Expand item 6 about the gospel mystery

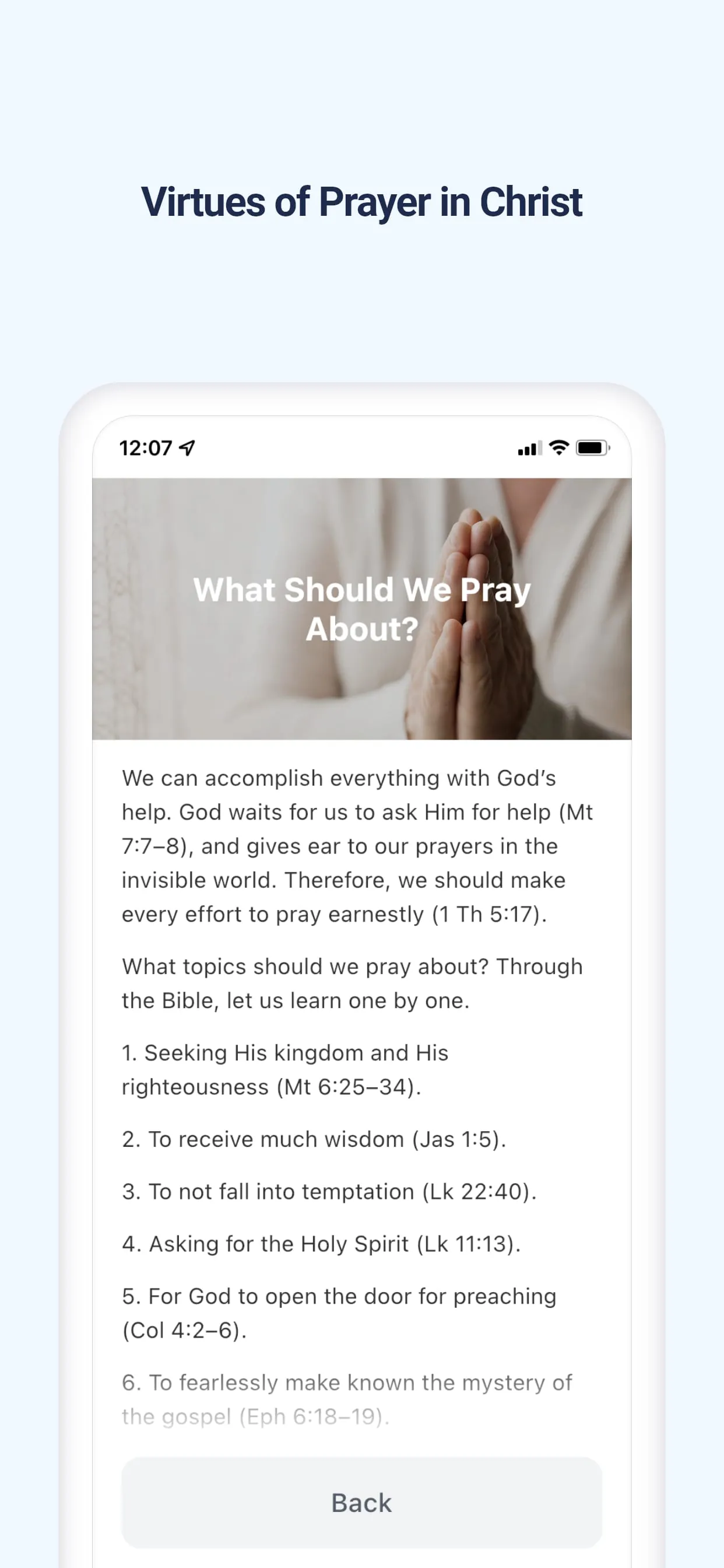click(x=347, y=1384)
